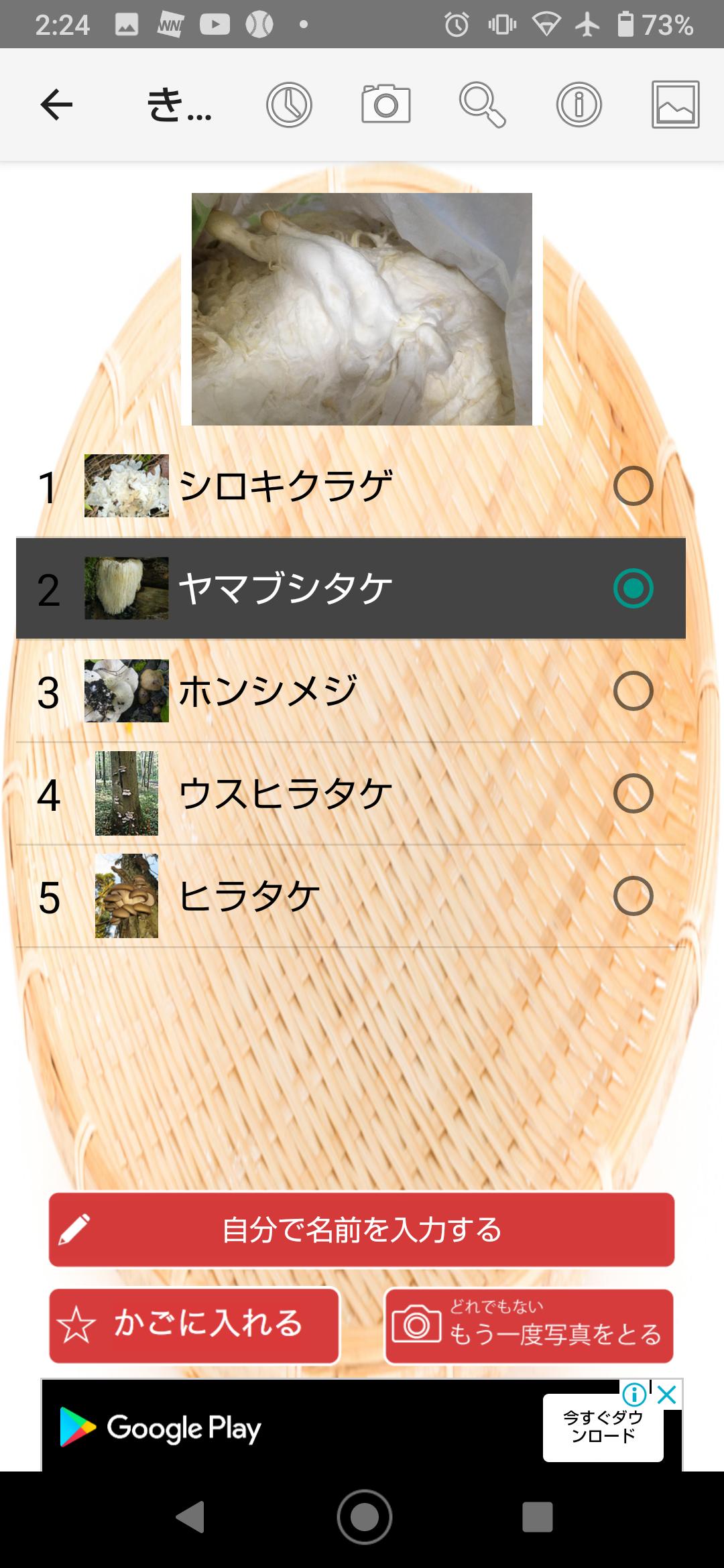
Task: Tap the magnifying glass search icon
Action: 482,105
